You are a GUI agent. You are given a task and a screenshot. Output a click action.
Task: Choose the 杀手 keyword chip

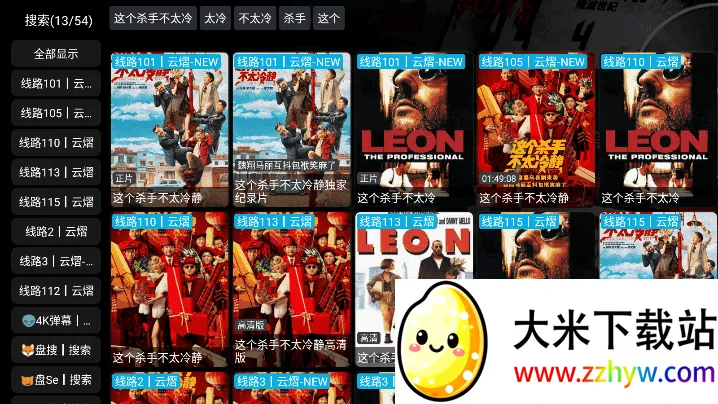(x=294, y=18)
